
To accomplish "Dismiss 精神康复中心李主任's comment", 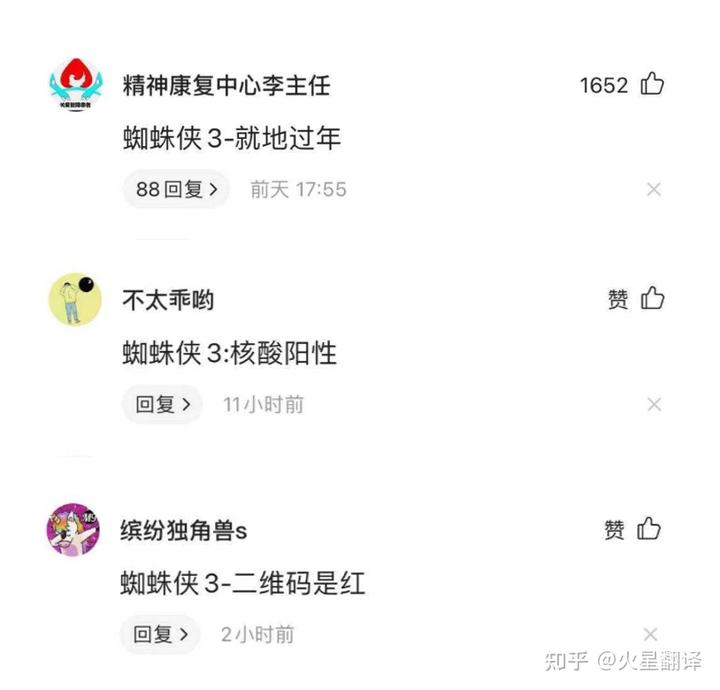I will [654, 189].
